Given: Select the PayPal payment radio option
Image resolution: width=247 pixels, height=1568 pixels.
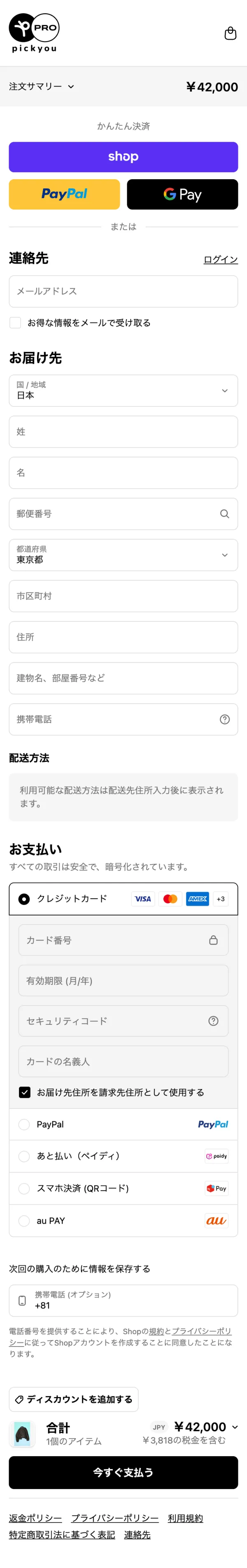Looking at the screenshot, I should point(24,1124).
